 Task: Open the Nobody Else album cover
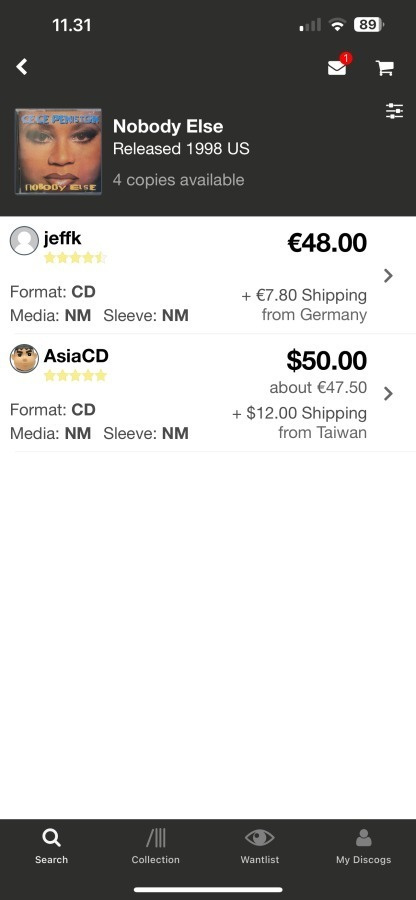[x=58, y=152]
